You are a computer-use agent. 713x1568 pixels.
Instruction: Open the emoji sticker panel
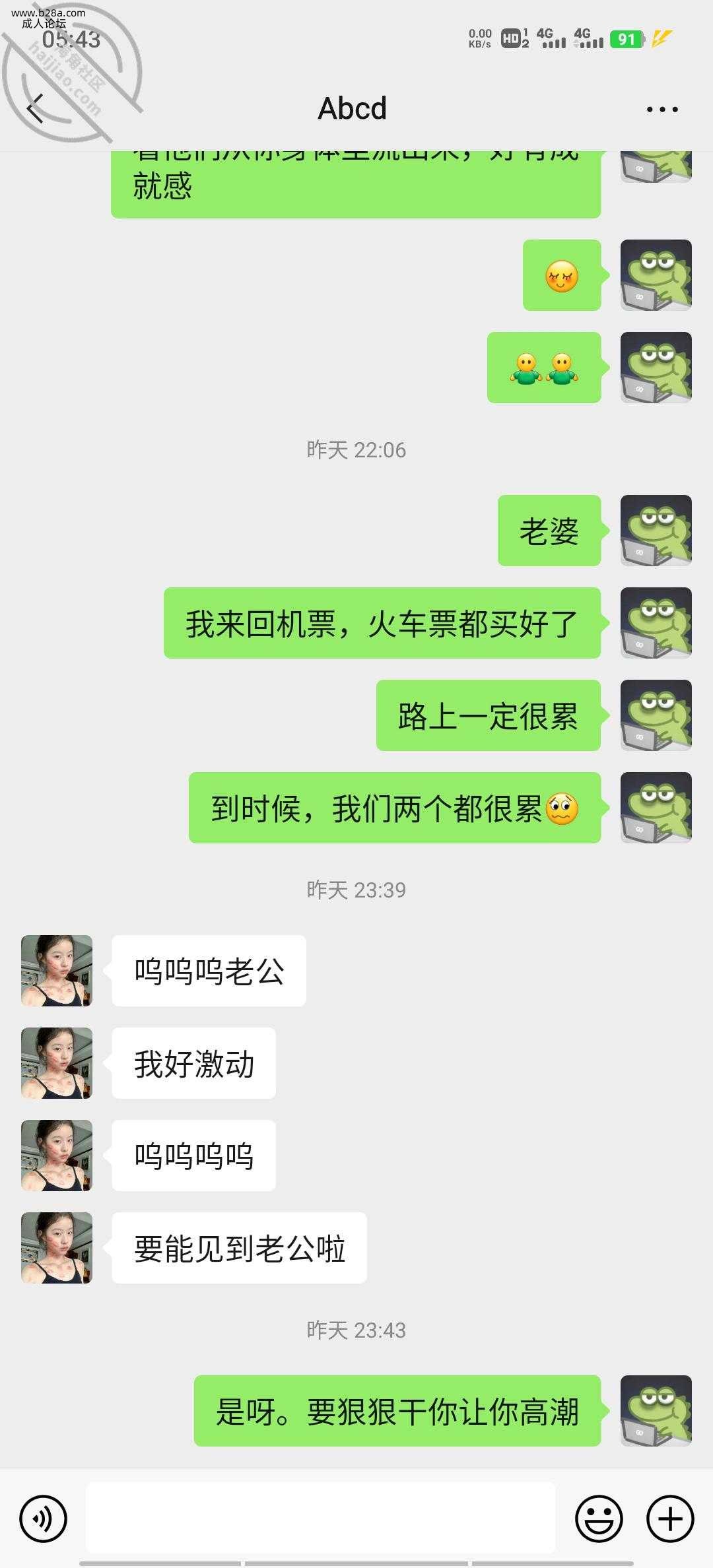pyautogui.click(x=599, y=1519)
